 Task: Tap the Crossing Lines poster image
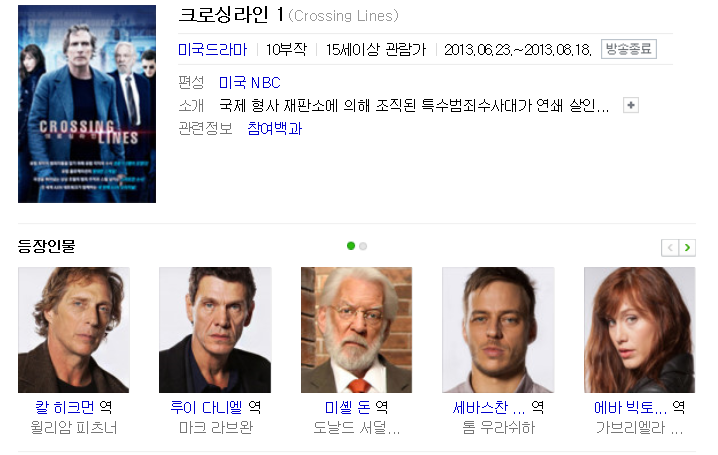87,104
